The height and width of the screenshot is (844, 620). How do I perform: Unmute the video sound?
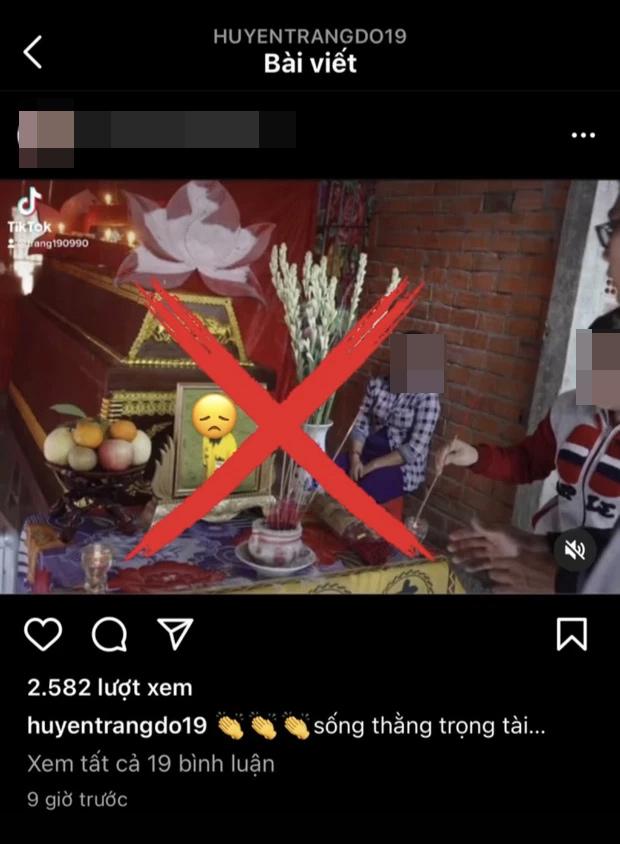(576, 549)
